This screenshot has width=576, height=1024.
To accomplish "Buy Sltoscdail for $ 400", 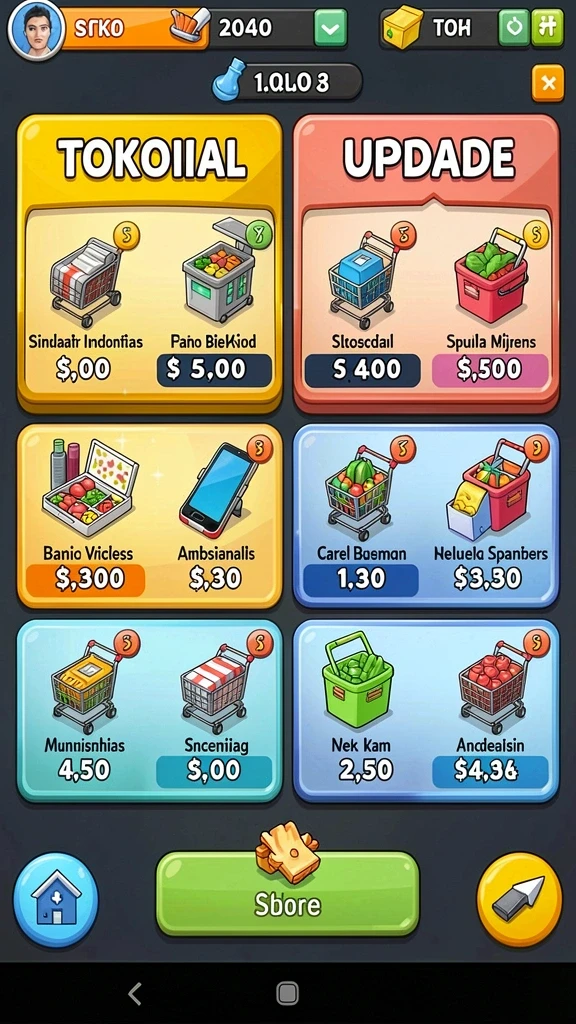I will (362, 370).
